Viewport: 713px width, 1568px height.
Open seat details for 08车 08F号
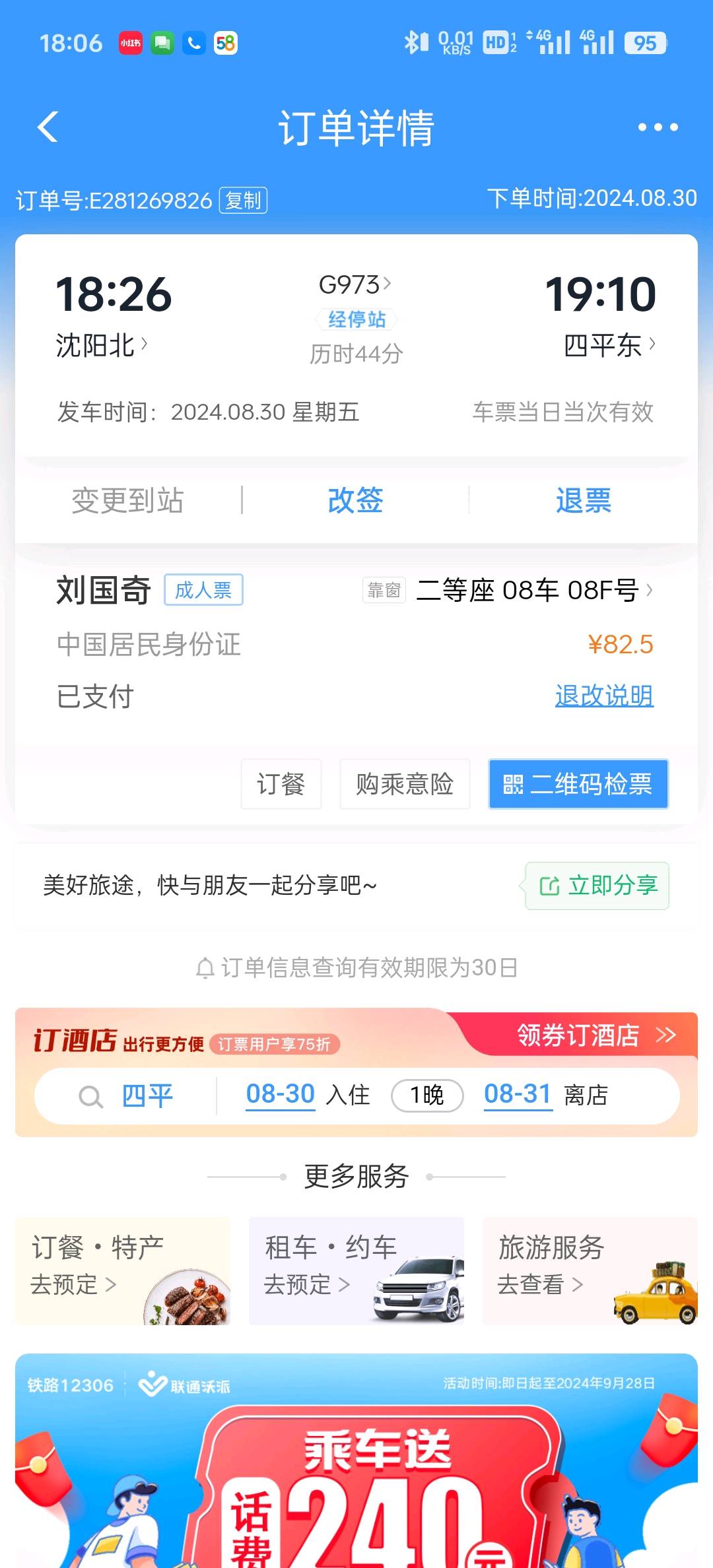535,590
